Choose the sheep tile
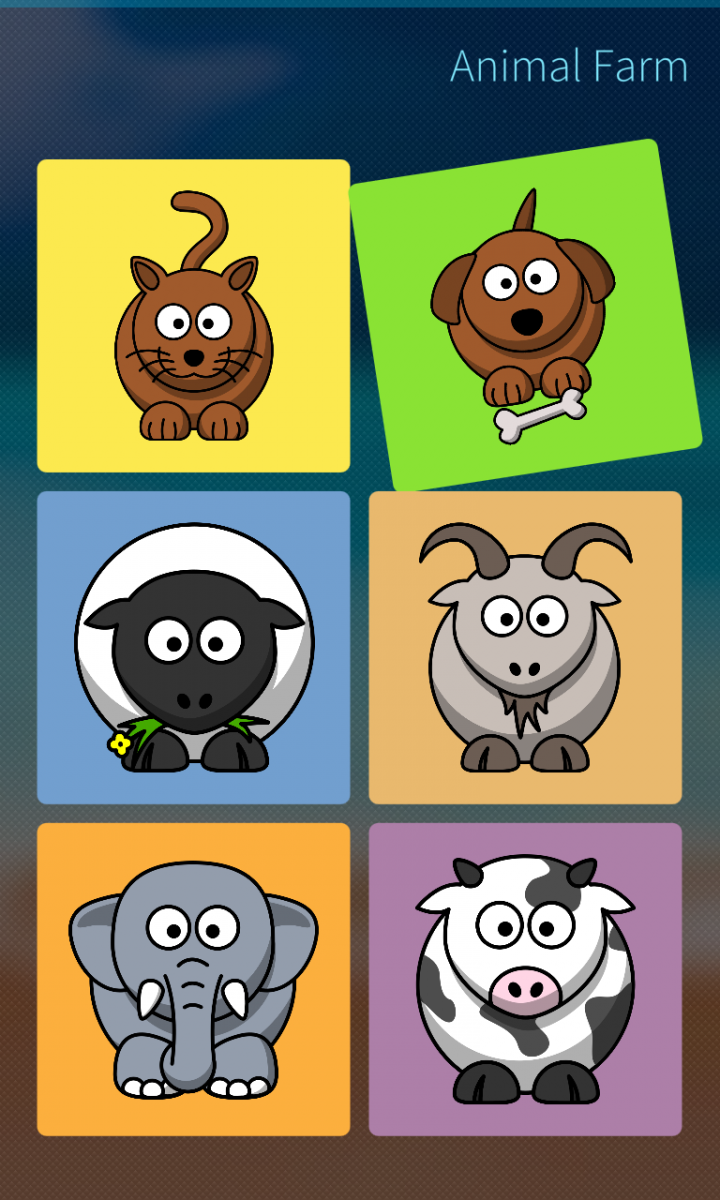Viewport: 720px width, 1200px height. [x=193, y=648]
